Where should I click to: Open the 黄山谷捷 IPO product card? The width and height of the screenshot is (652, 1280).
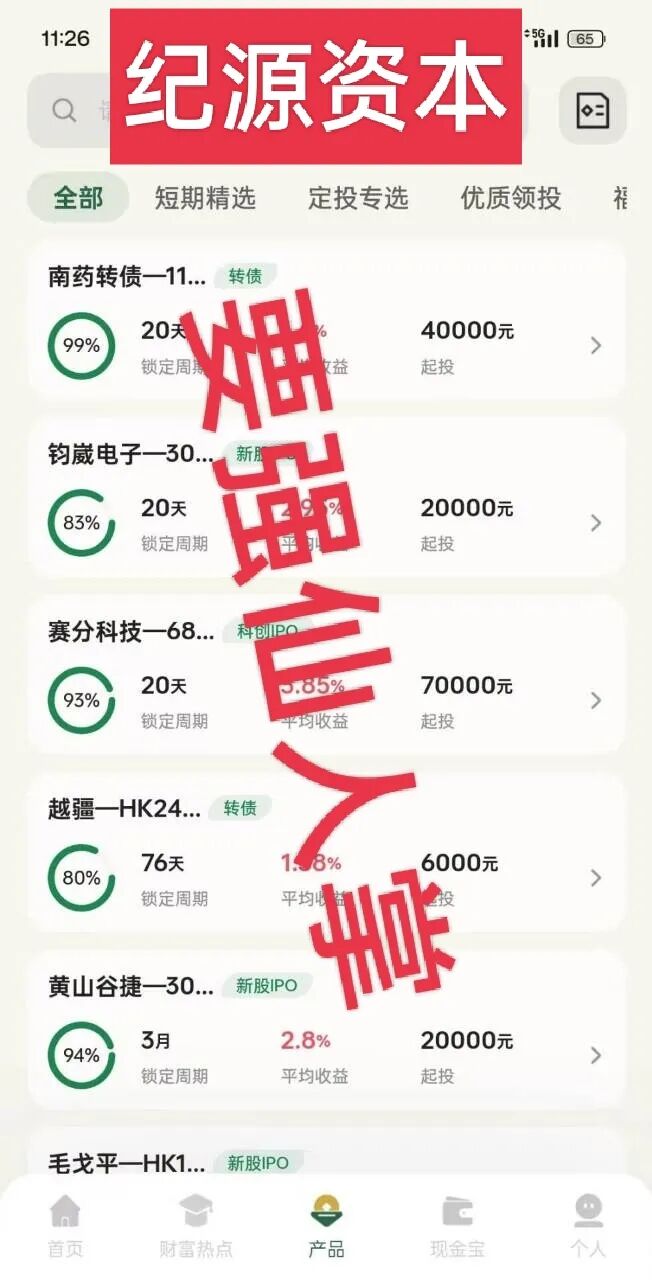click(x=326, y=1030)
